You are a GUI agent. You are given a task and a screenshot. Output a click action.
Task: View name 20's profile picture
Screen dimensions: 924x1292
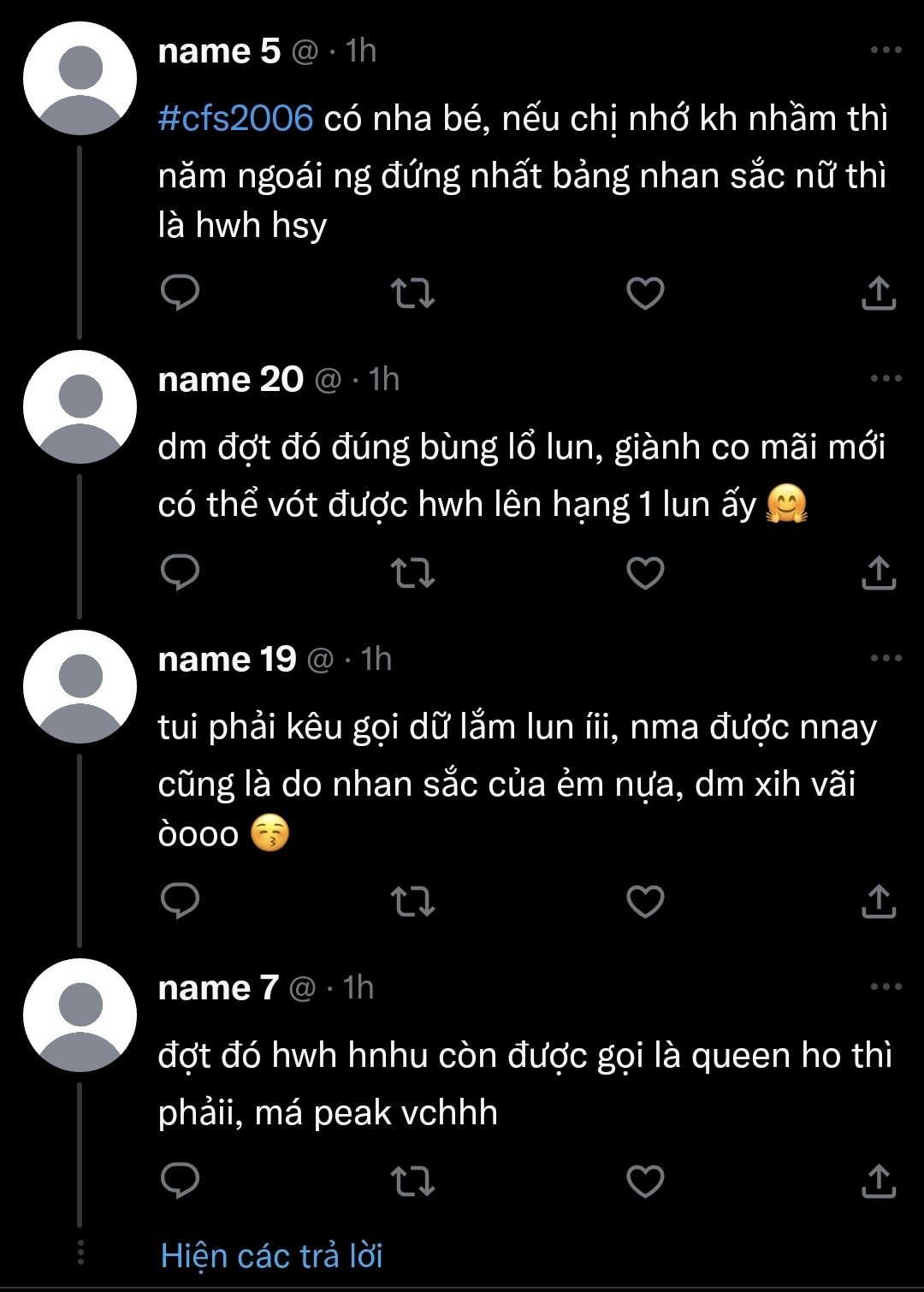coord(80,407)
